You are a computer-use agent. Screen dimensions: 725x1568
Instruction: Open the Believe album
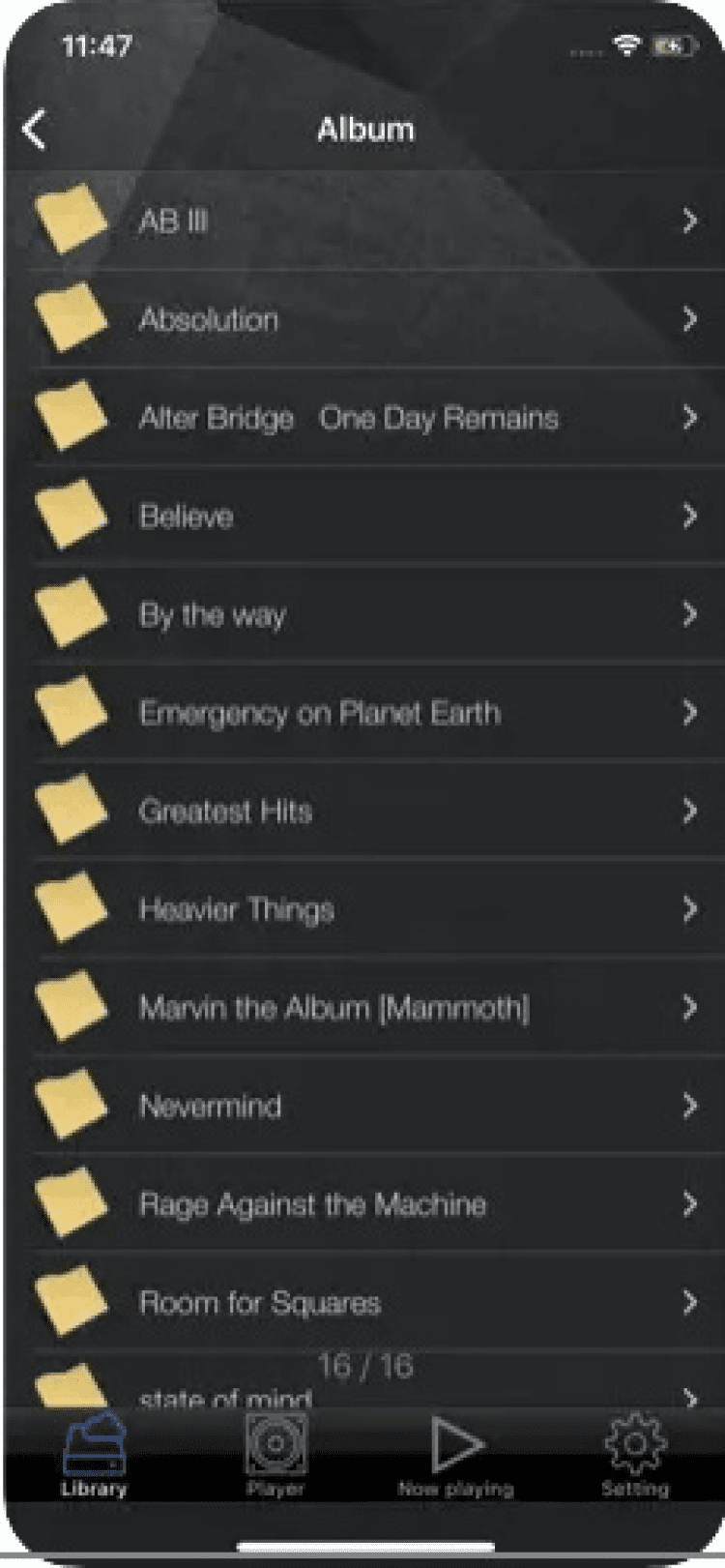tap(362, 517)
